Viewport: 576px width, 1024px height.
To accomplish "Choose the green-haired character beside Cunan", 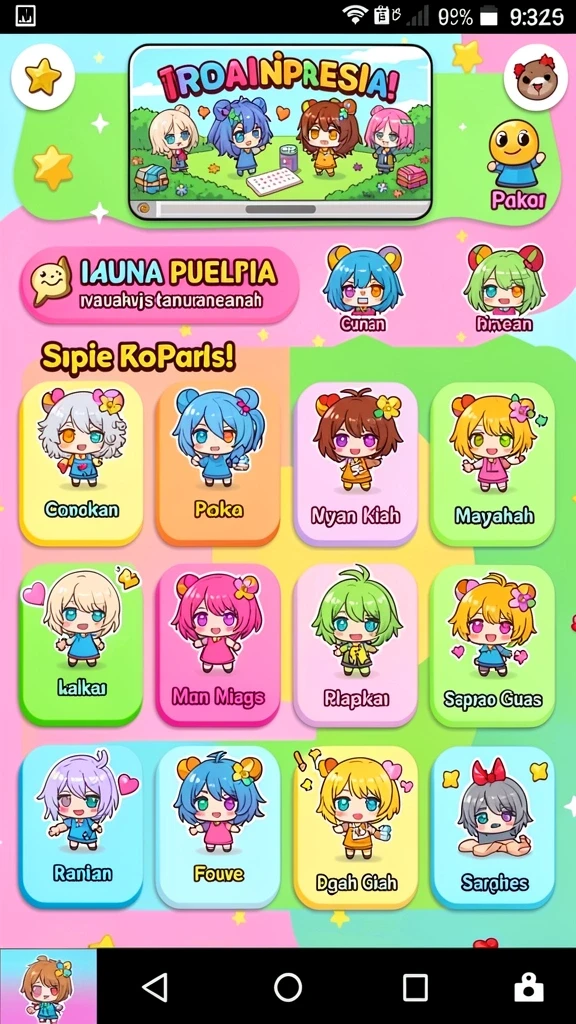I will tap(504, 287).
